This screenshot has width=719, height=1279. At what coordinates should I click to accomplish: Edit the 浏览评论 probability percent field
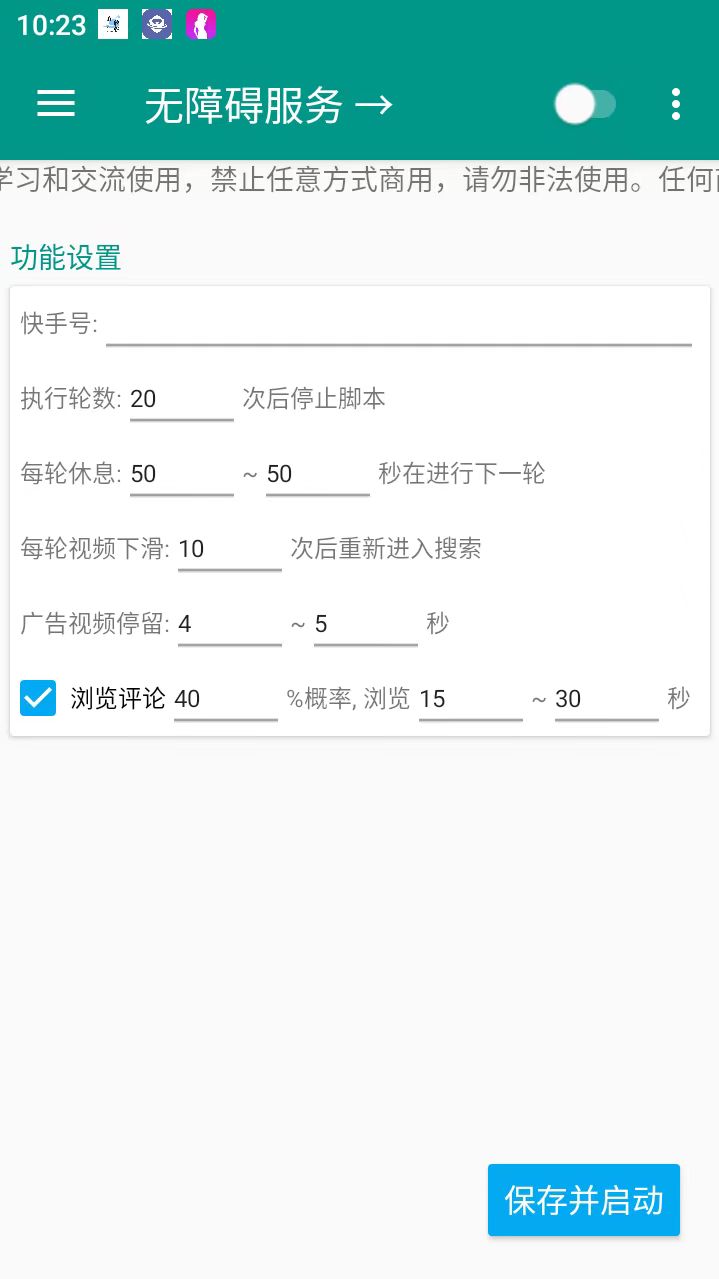pos(225,699)
